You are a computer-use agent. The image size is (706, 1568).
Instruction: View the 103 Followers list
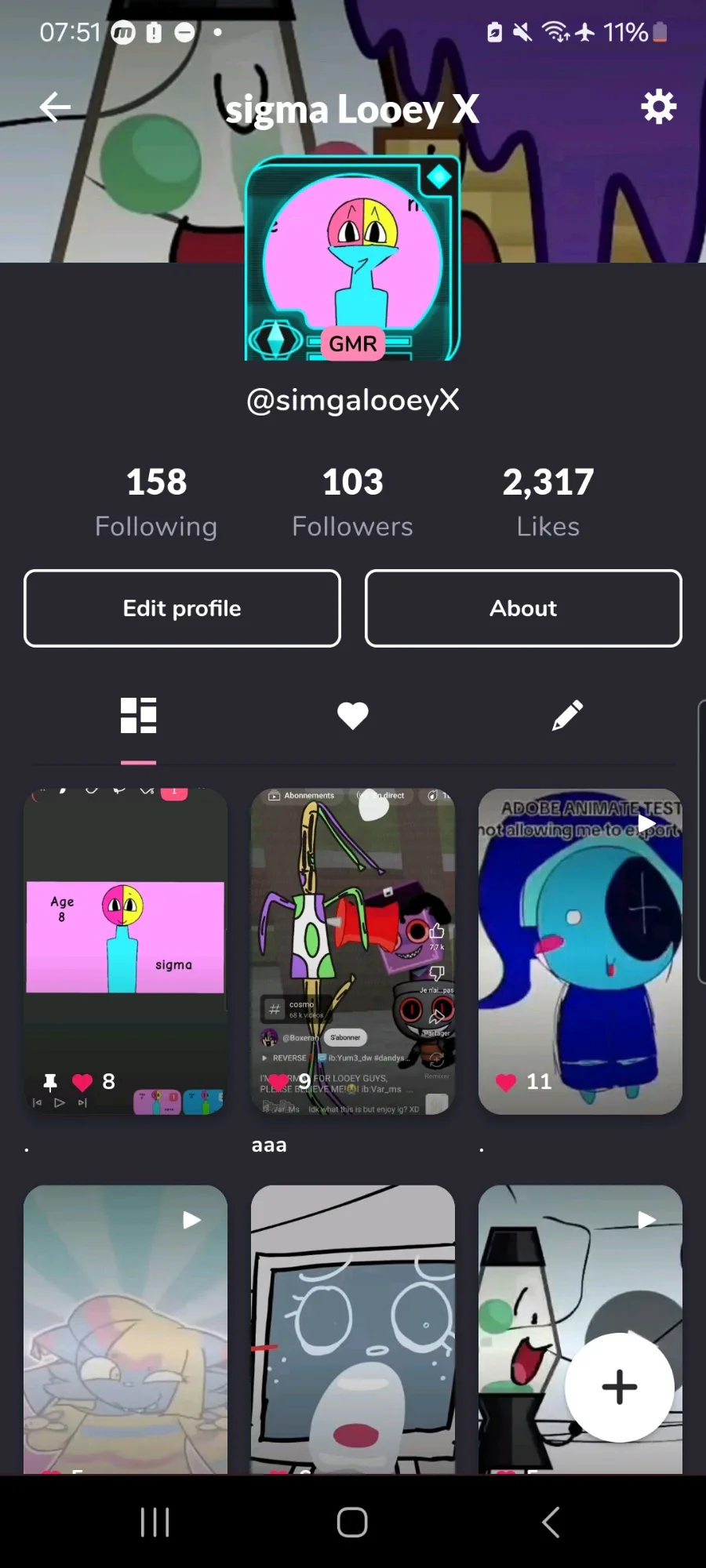click(352, 503)
